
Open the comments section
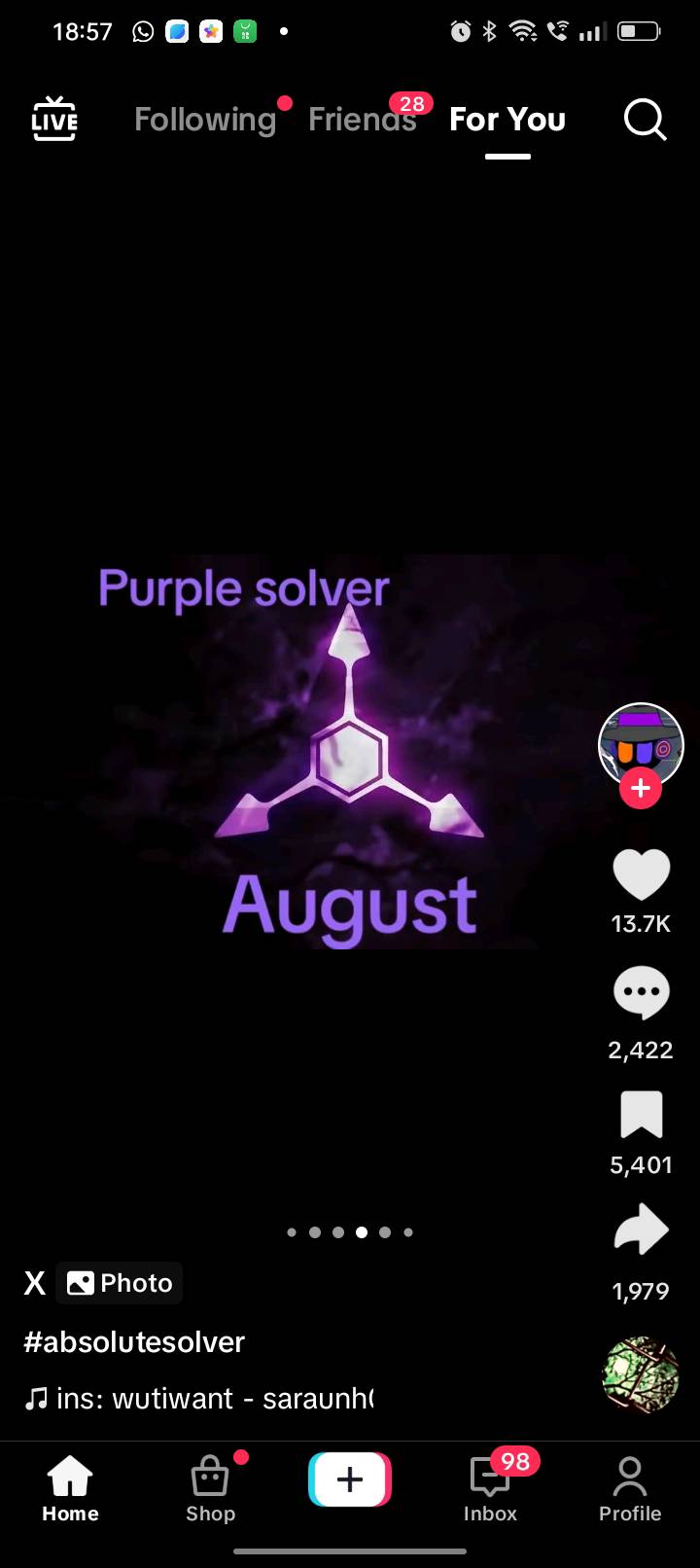(x=641, y=993)
